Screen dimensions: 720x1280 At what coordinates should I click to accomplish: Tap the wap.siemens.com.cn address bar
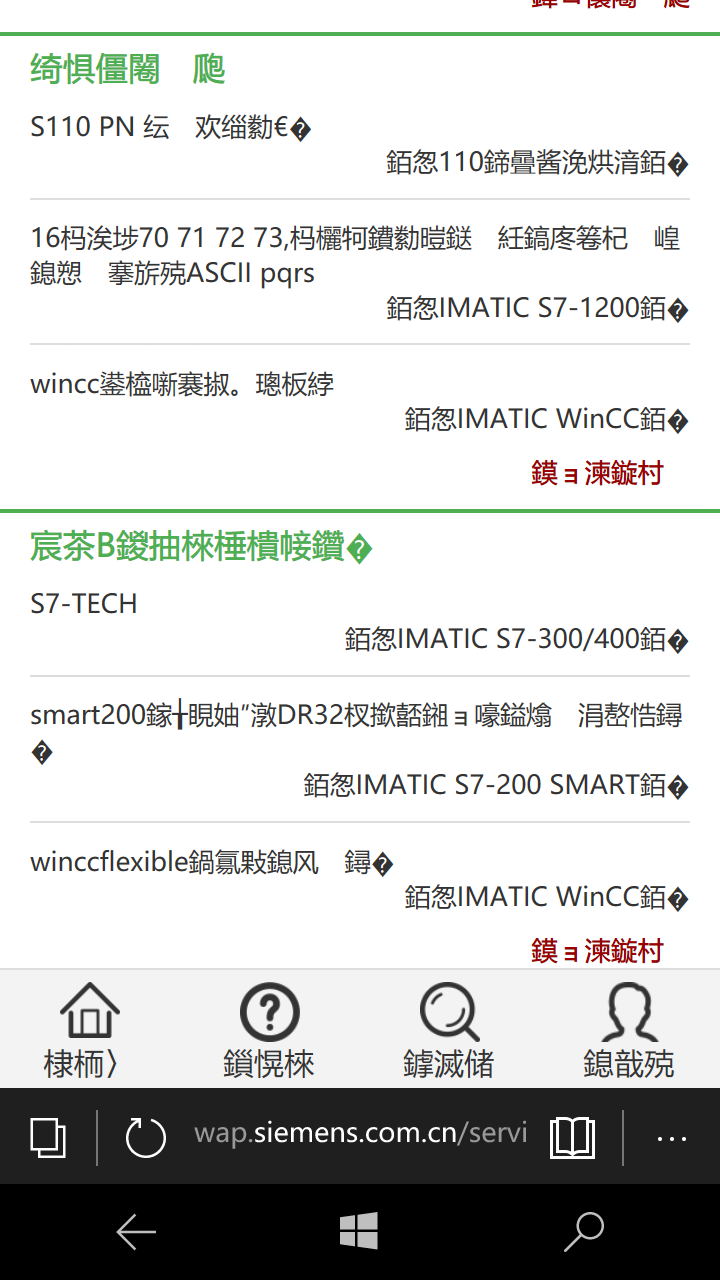click(360, 1135)
